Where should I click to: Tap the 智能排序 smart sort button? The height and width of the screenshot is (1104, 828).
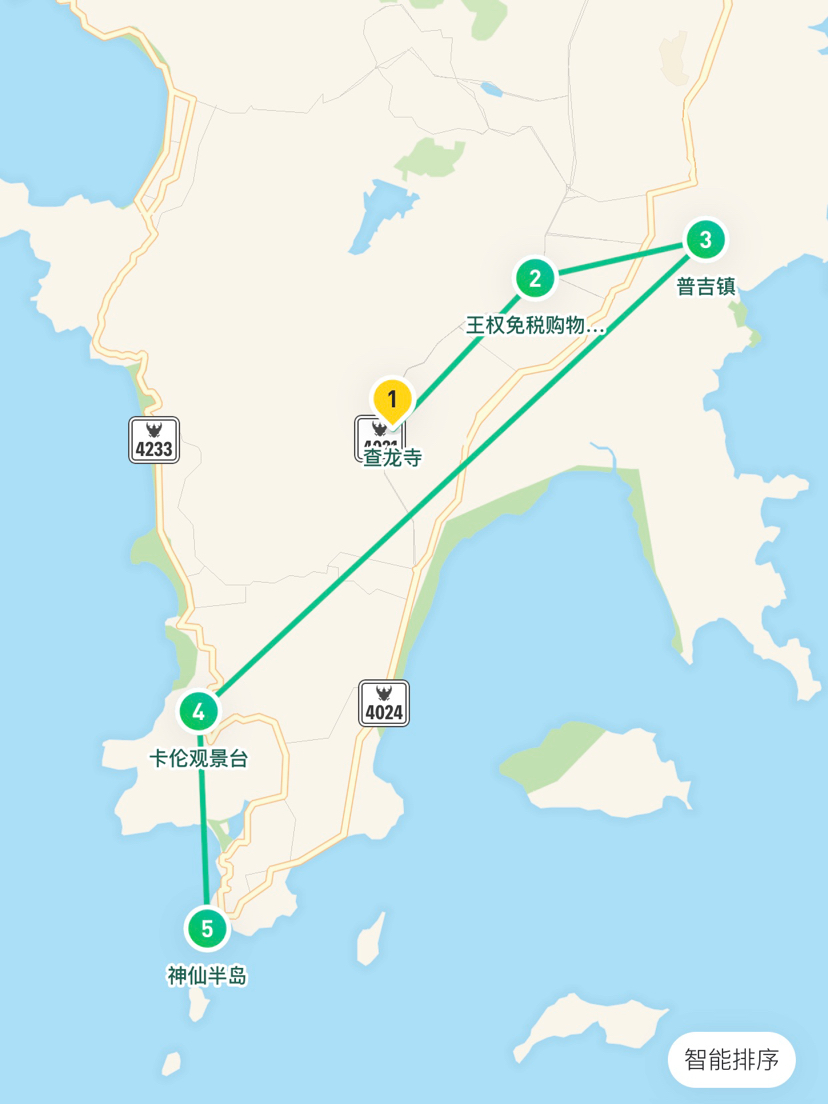(x=731, y=1059)
